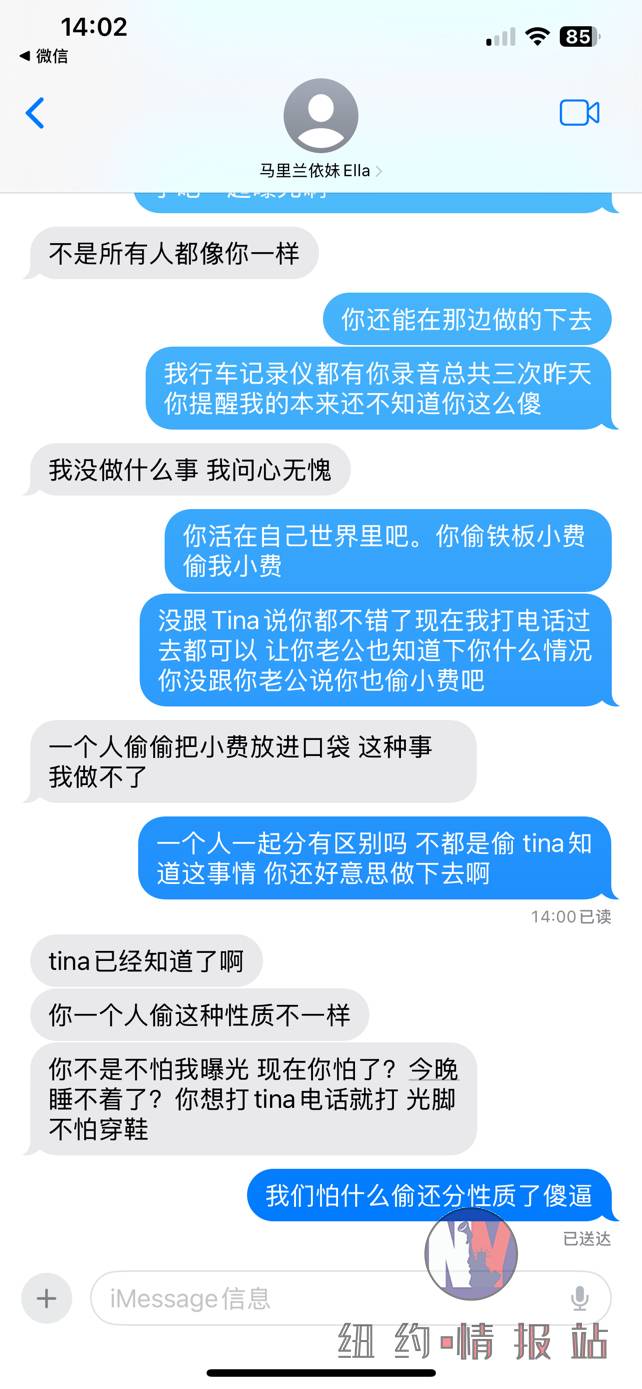This screenshot has width=642, height=1389.
Task: Open the plus attachments menu
Action: coord(47,1298)
